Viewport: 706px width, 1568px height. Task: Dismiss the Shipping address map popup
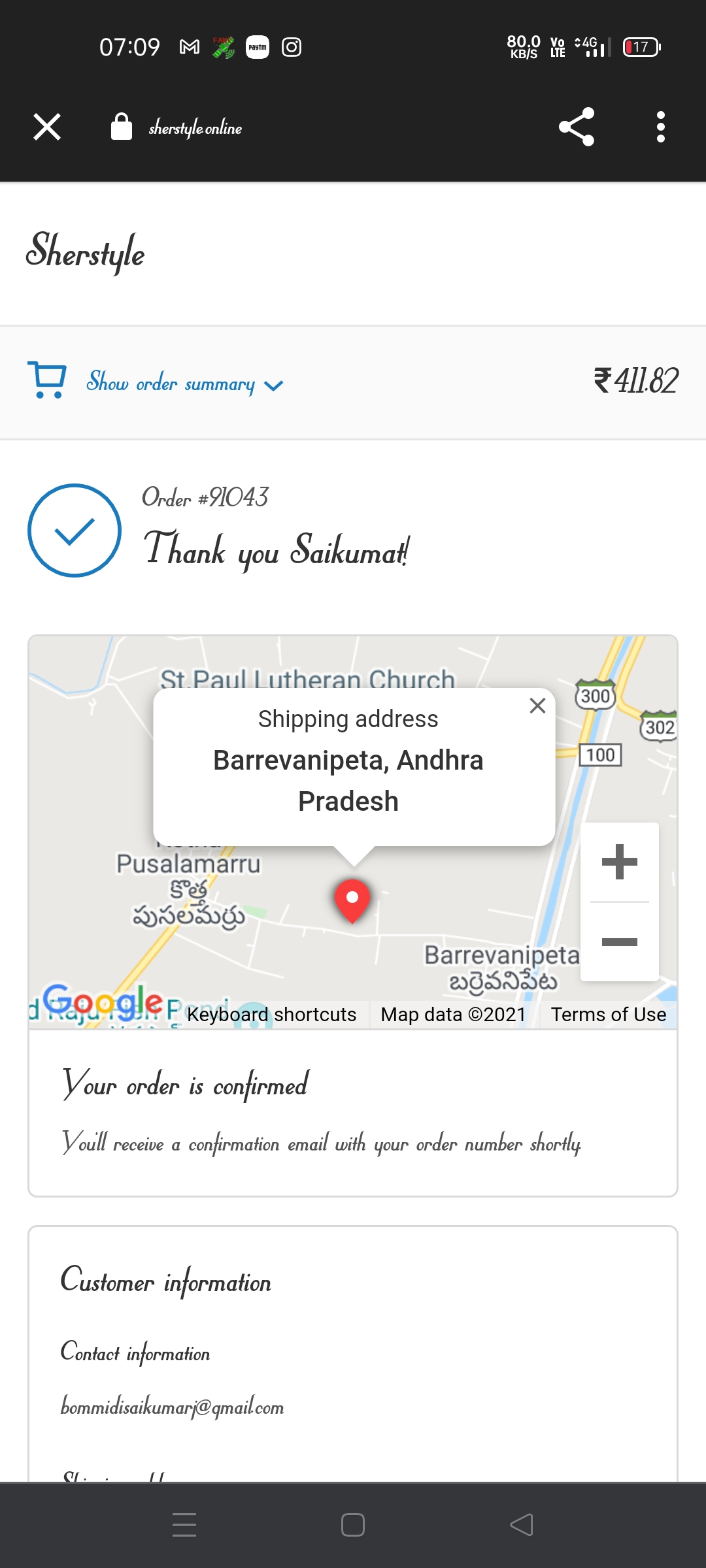tap(537, 706)
